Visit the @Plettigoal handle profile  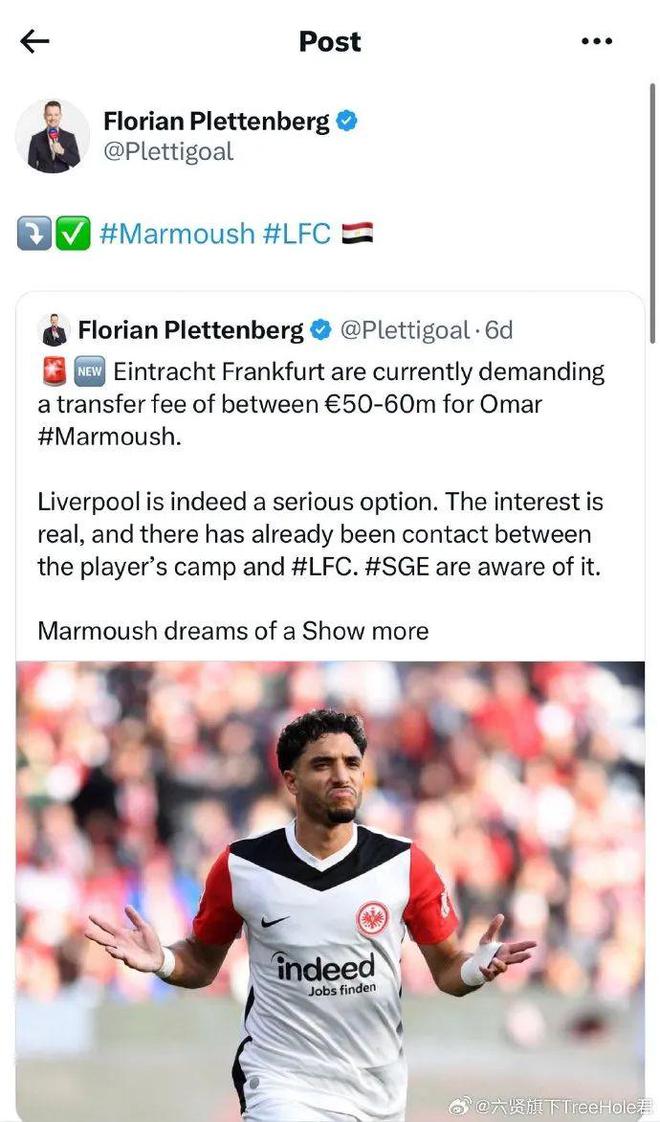coord(168,152)
